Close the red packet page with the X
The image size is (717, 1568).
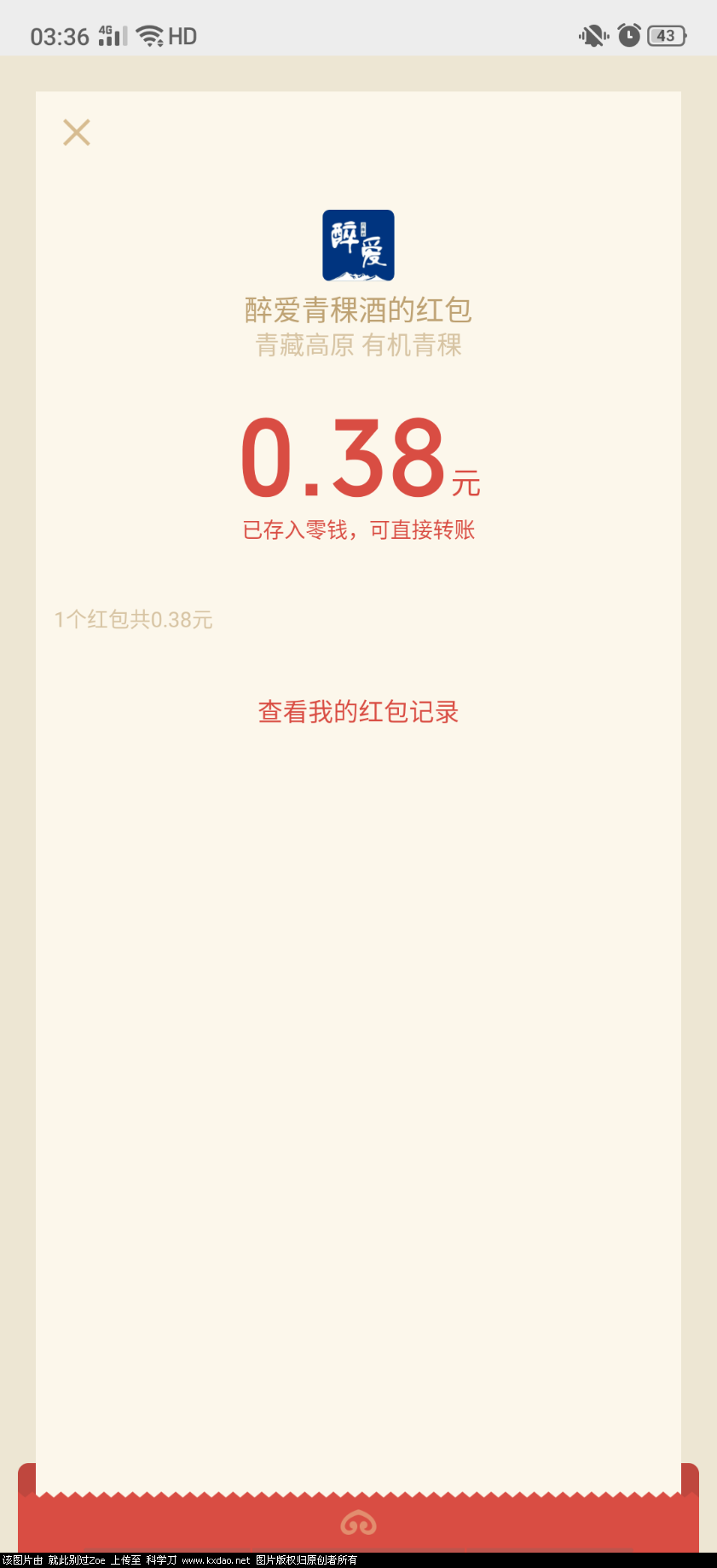(x=76, y=132)
